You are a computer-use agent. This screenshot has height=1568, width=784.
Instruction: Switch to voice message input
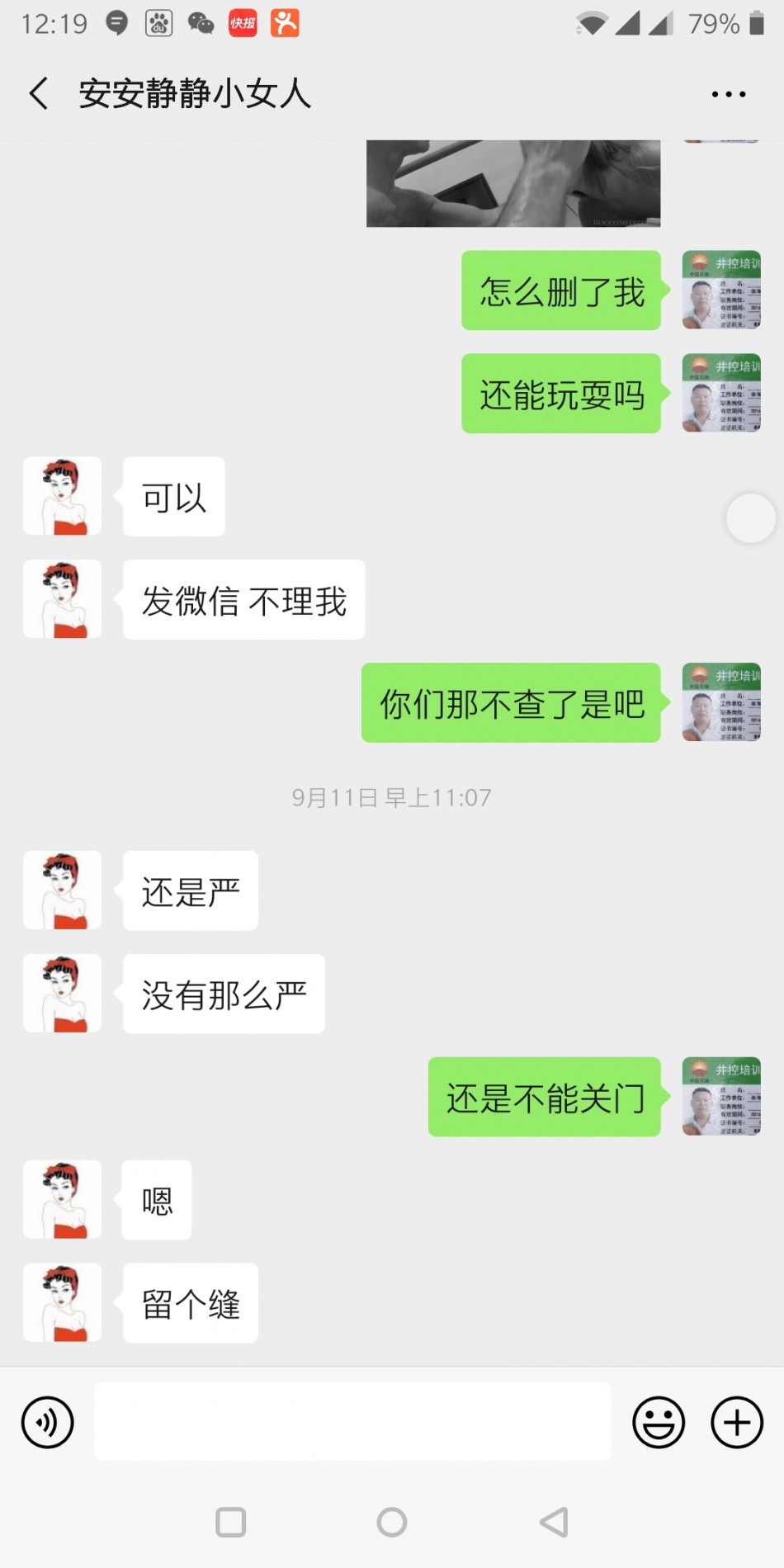[48, 1422]
